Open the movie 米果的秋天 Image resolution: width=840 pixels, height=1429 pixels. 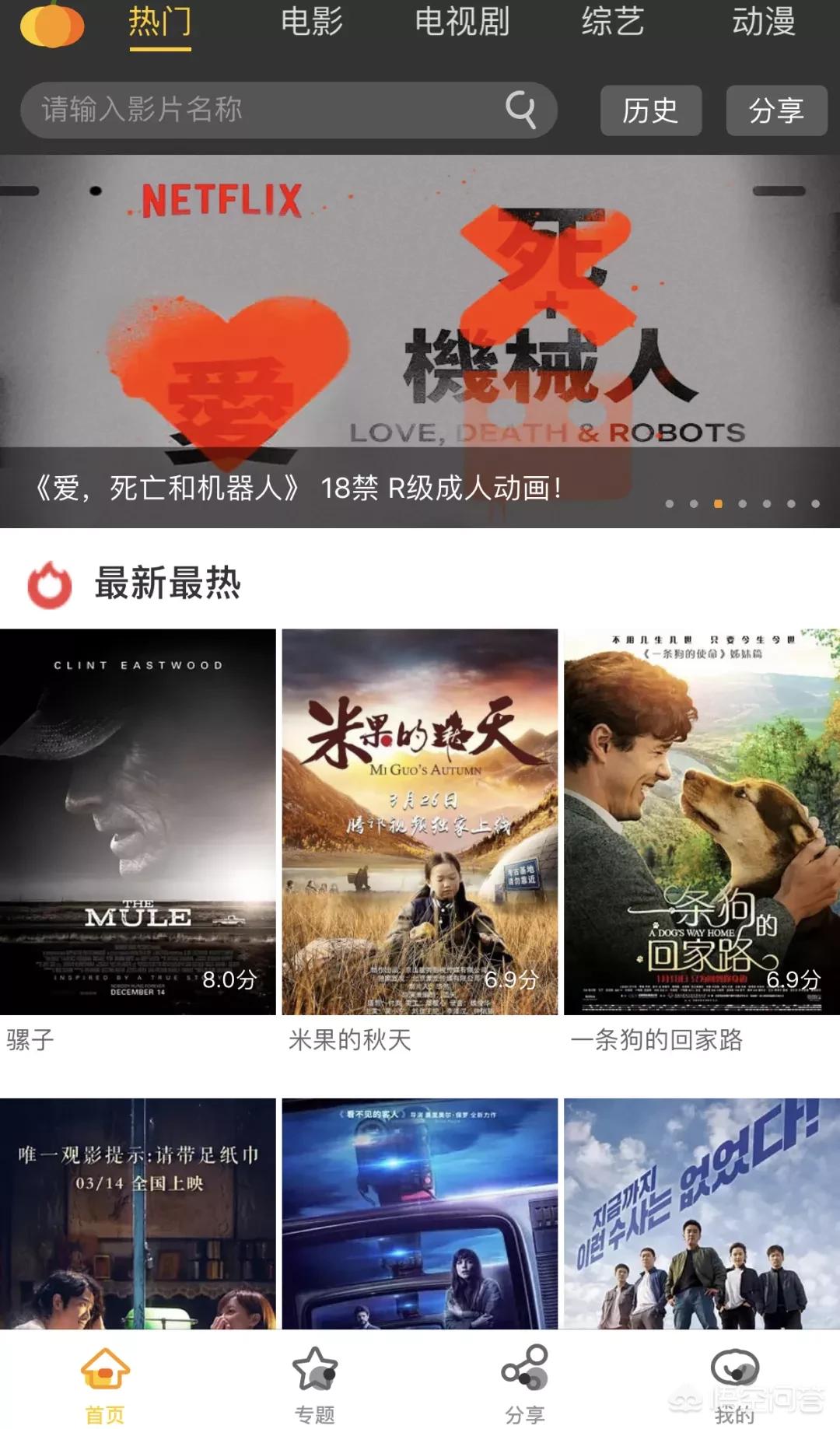[420, 821]
